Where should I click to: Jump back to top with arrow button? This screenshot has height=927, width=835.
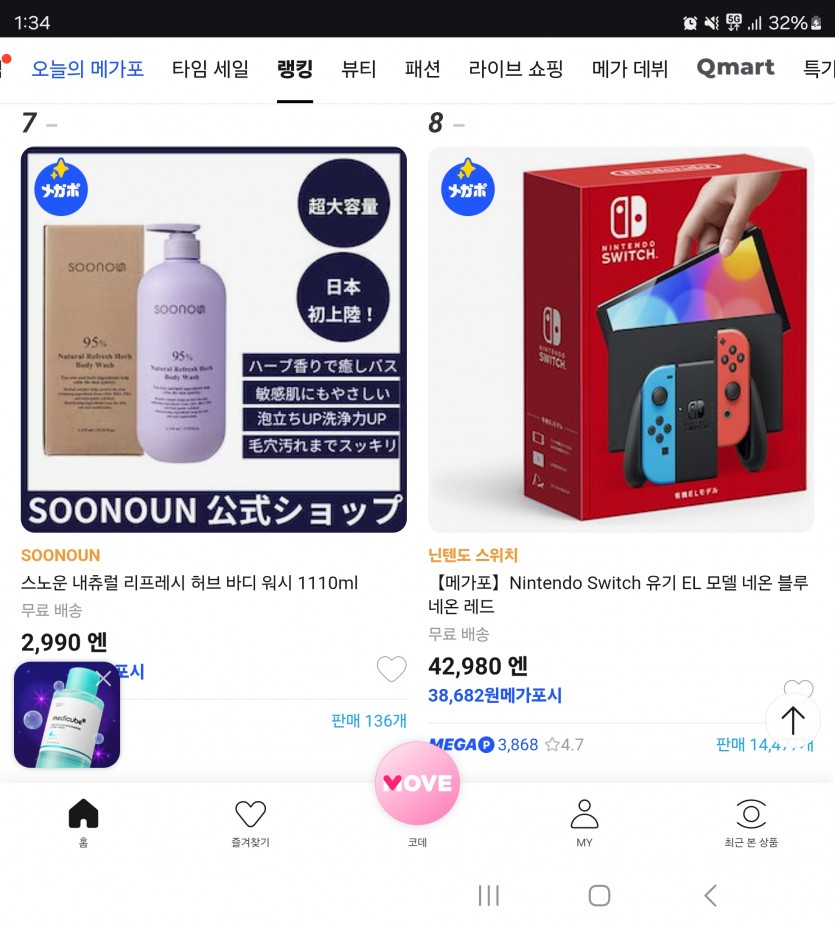coord(792,720)
